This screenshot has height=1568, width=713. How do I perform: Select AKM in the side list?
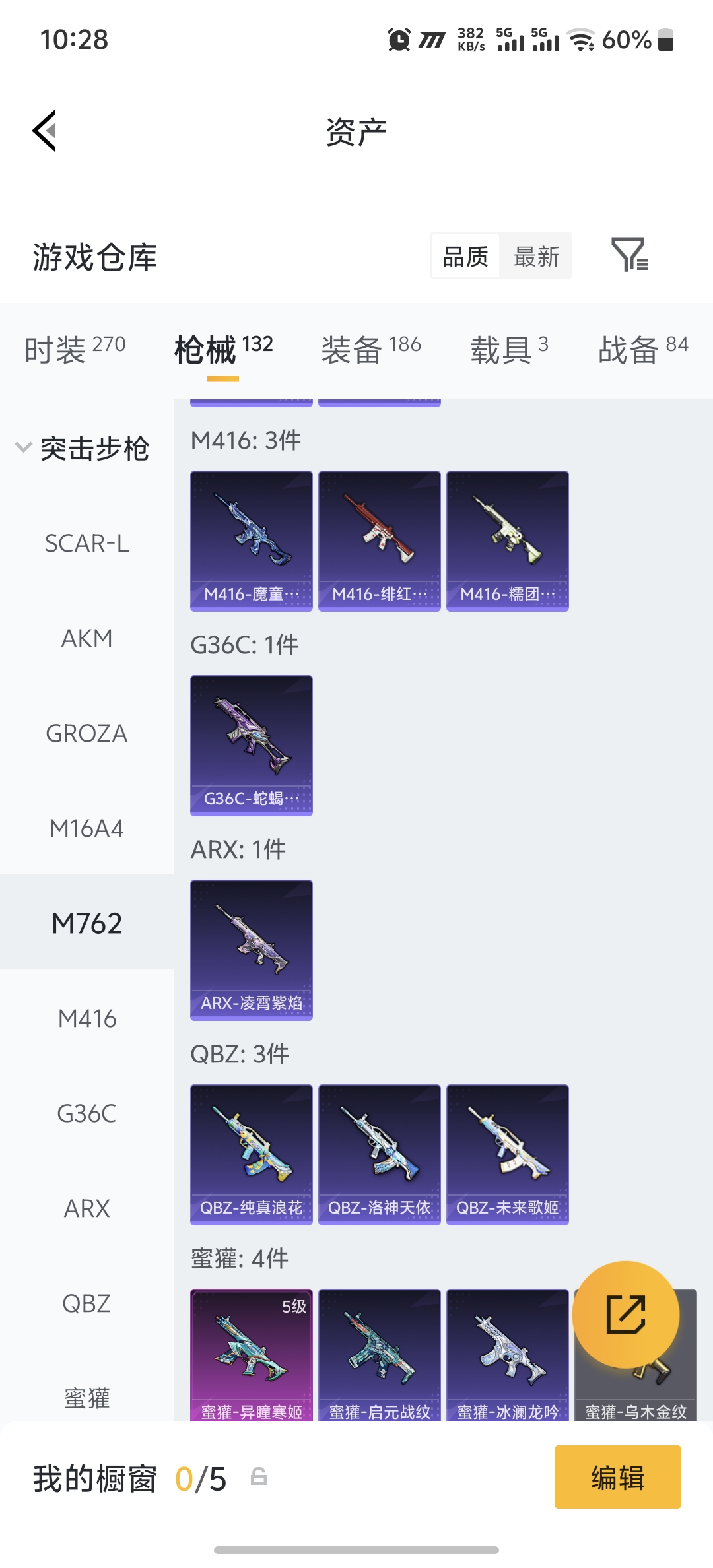coord(86,639)
